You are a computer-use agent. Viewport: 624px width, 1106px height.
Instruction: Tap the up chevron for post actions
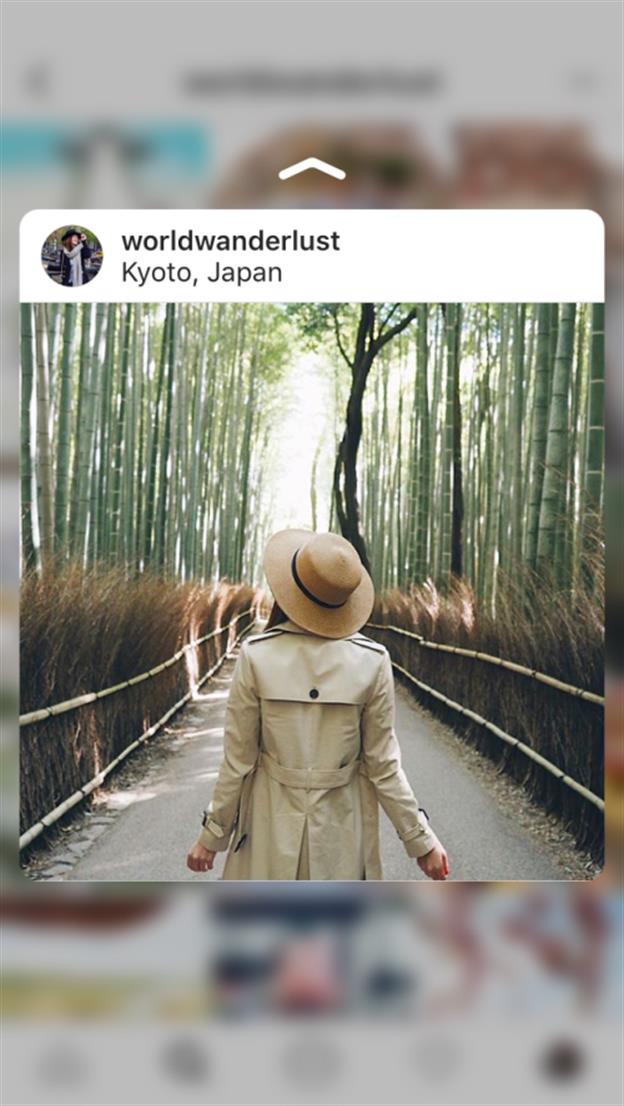pos(312,170)
